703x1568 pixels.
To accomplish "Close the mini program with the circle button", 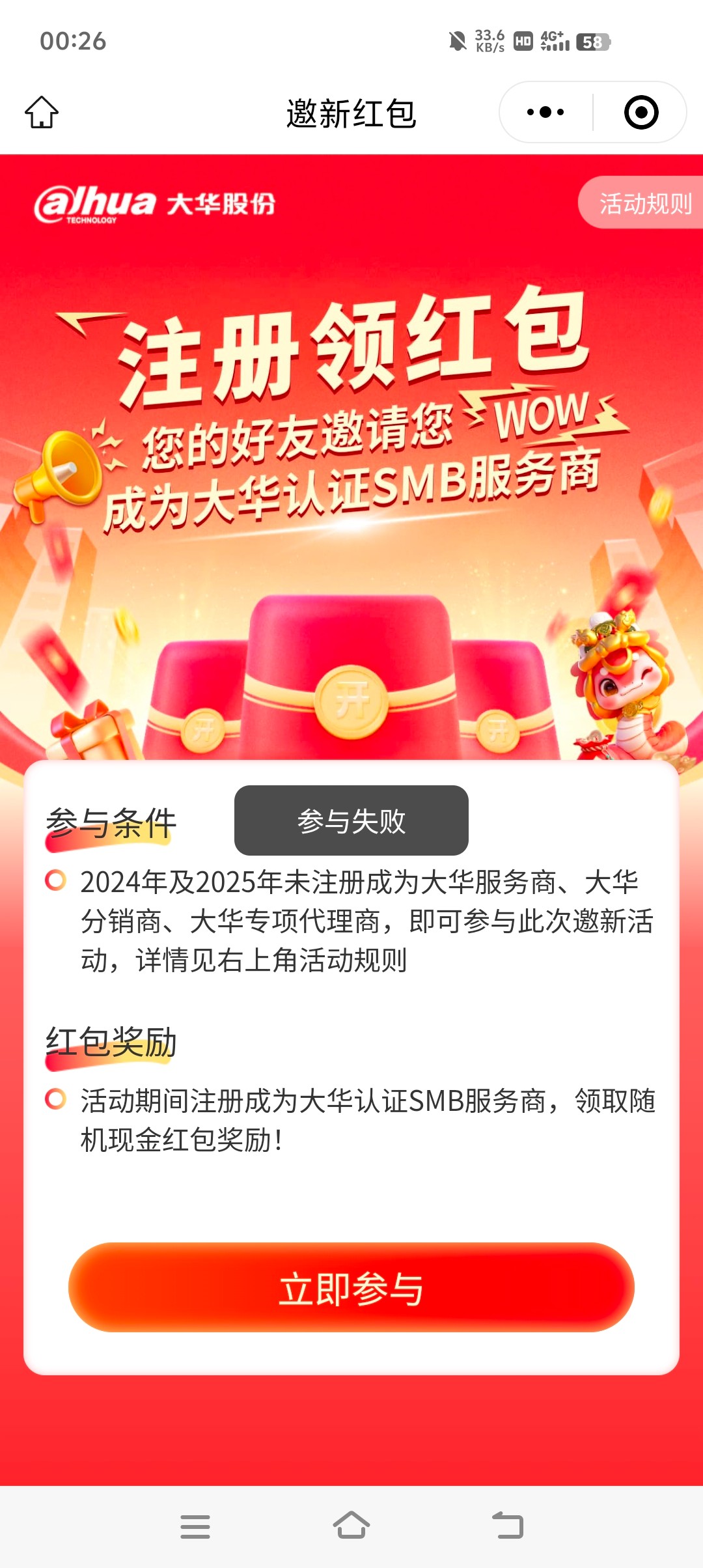I will point(641,112).
